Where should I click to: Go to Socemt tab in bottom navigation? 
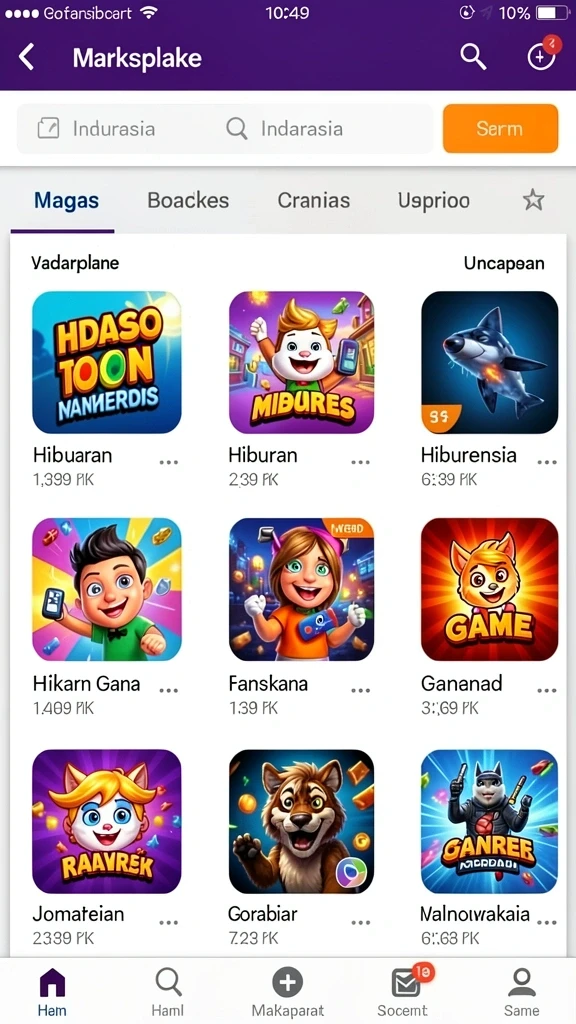click(x=403, y=991)
